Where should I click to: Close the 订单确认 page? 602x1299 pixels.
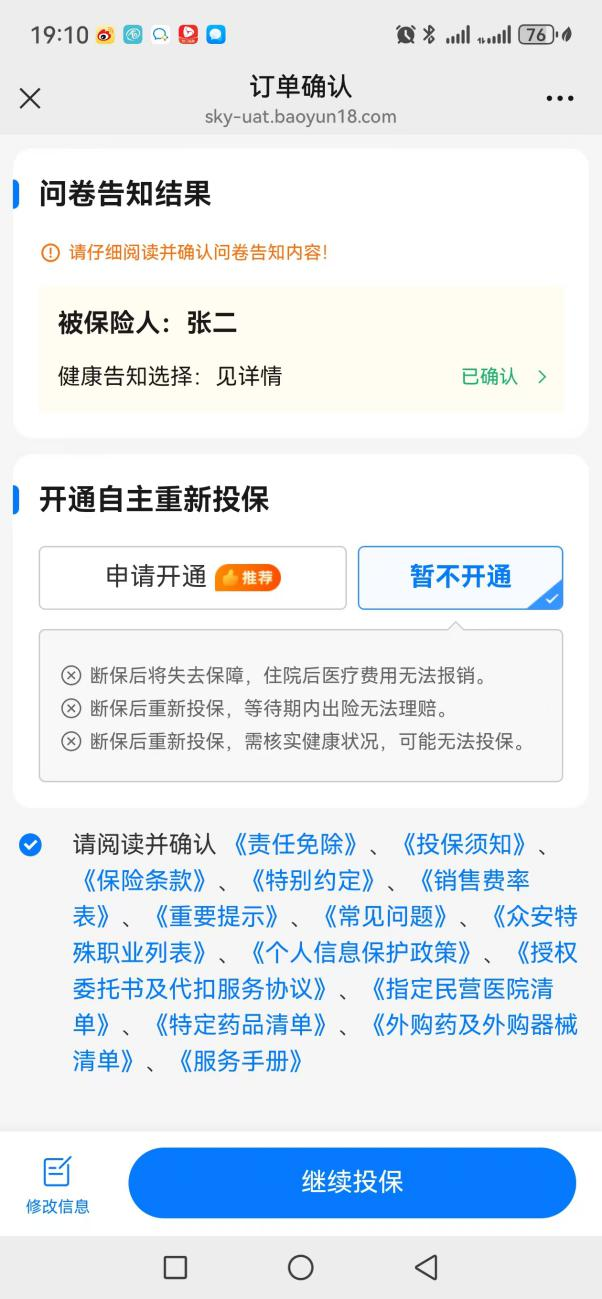click(30, 98)
